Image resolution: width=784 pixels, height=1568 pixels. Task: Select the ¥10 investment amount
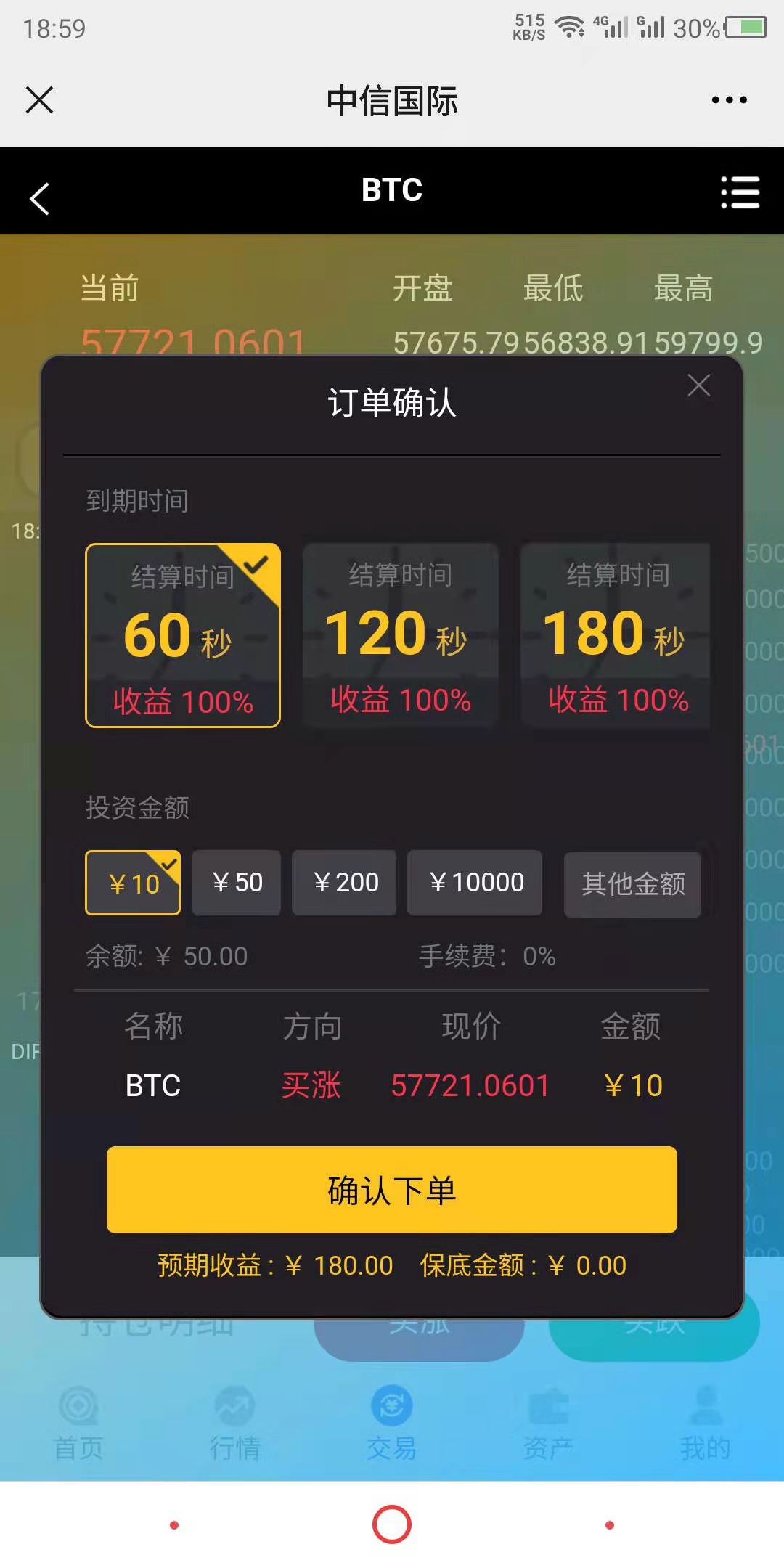tap(133, 883)
